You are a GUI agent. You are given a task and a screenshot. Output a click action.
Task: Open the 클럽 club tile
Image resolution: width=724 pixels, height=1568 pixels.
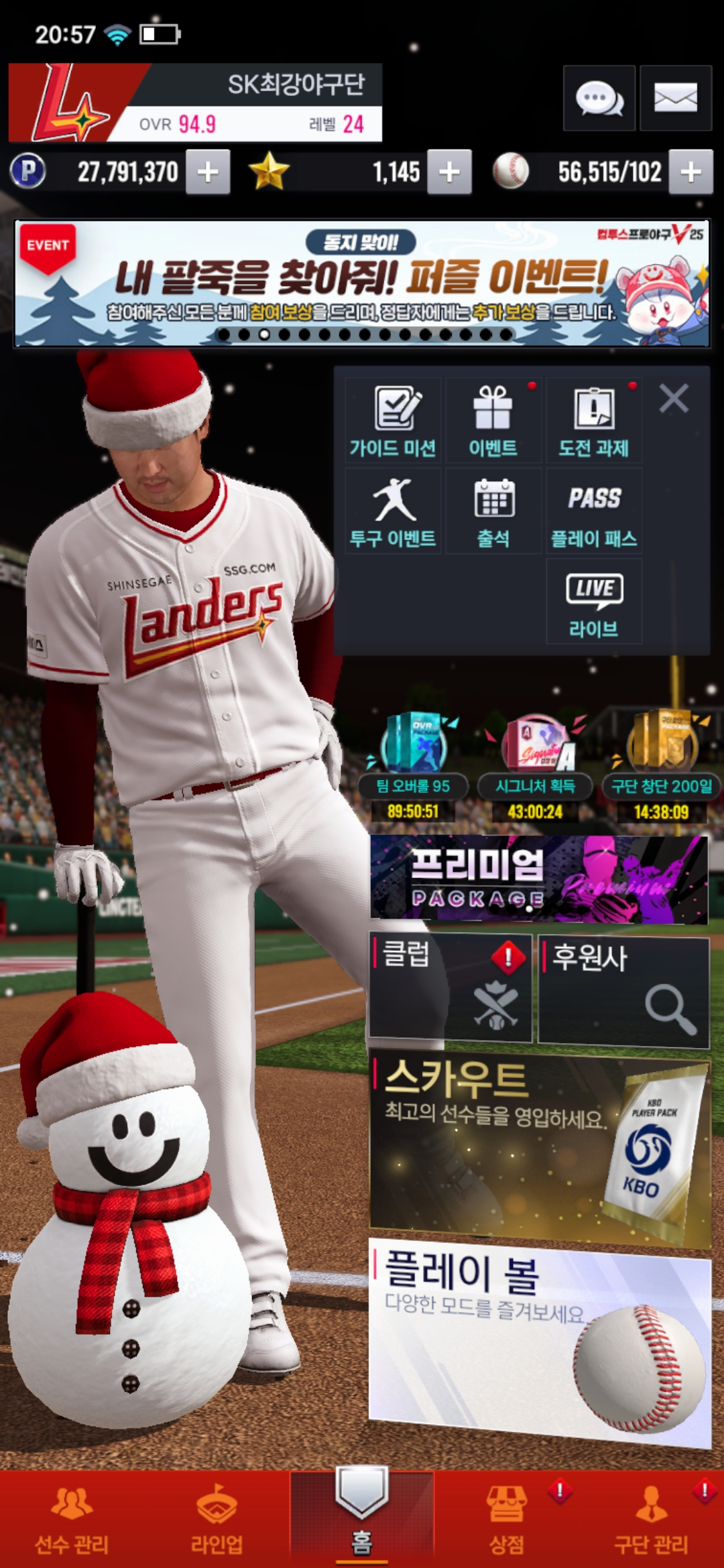click(x=450, y=988)
